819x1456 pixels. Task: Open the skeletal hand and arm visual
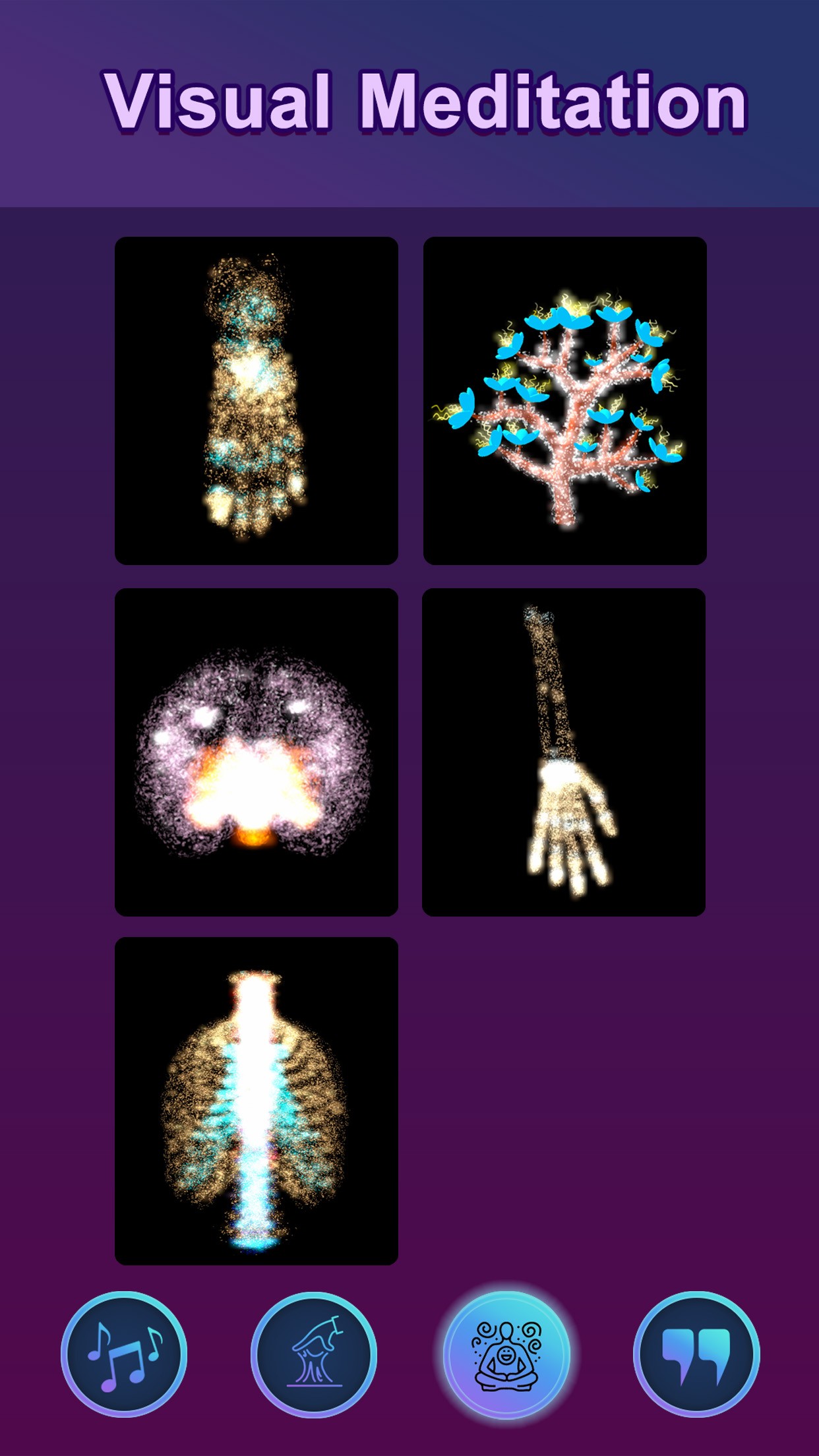tap(564, 752)
